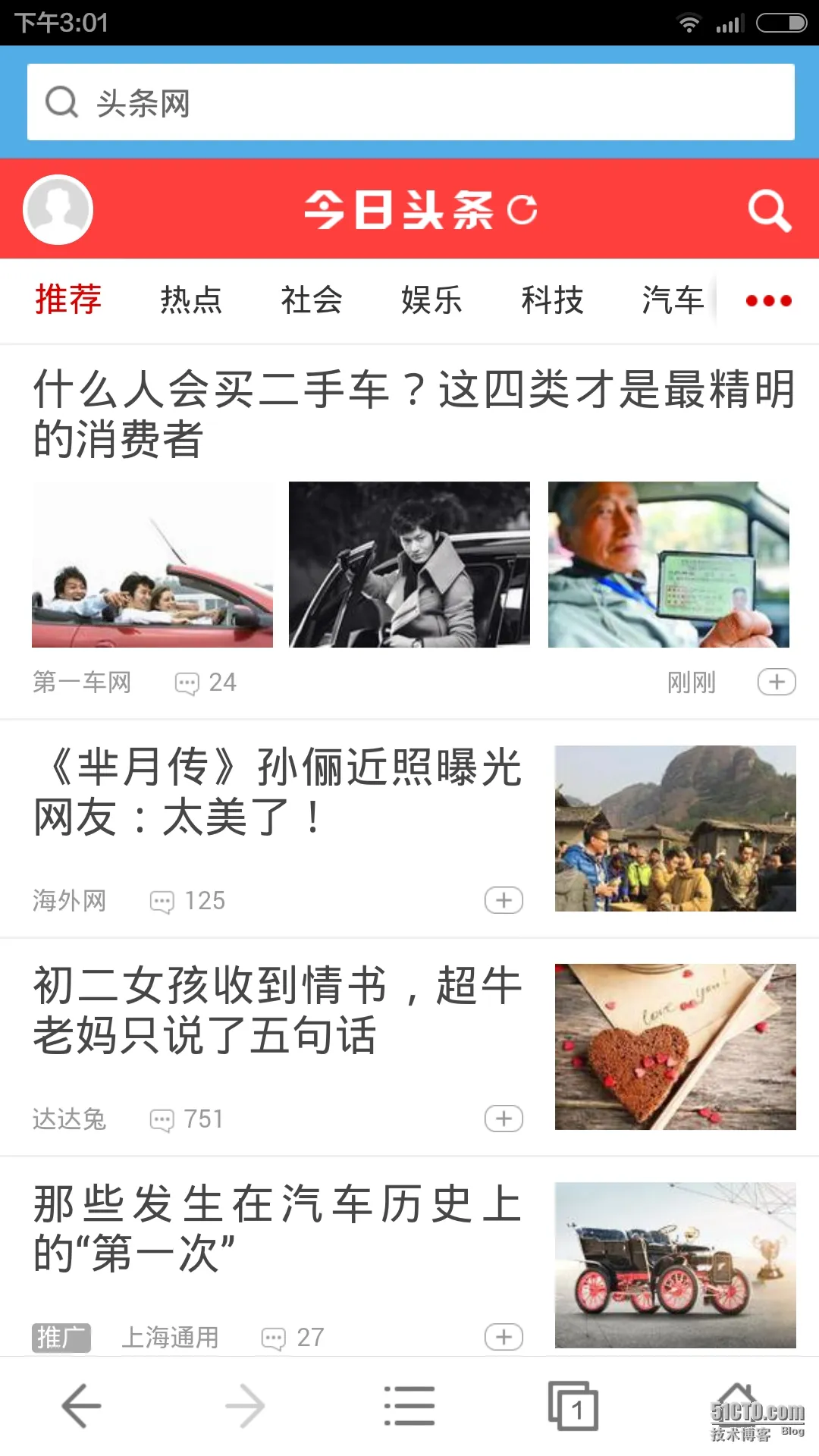
Task: Switch to the 社会 tab
Action: [x=312, y=300]
